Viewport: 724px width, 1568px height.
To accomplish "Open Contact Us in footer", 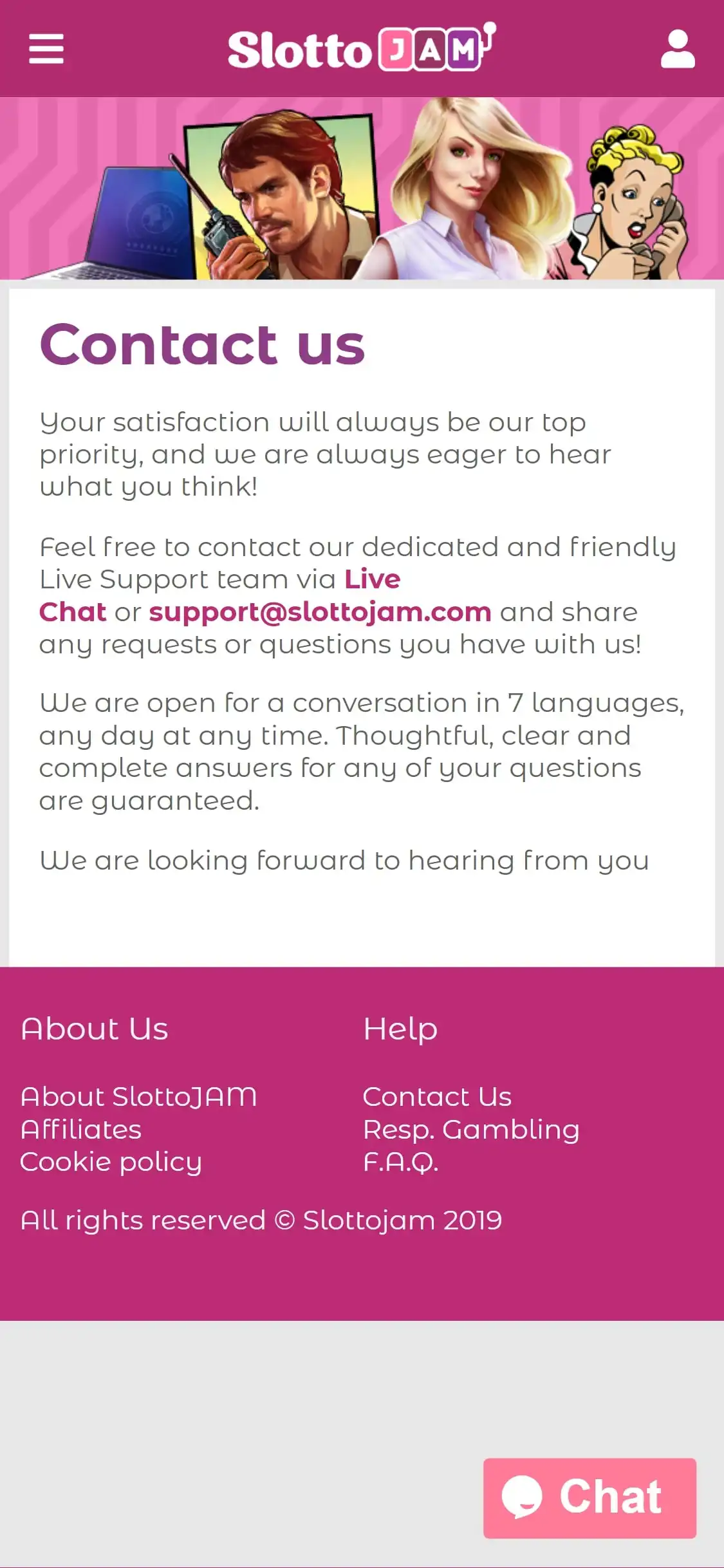I will click(437, 1097).
